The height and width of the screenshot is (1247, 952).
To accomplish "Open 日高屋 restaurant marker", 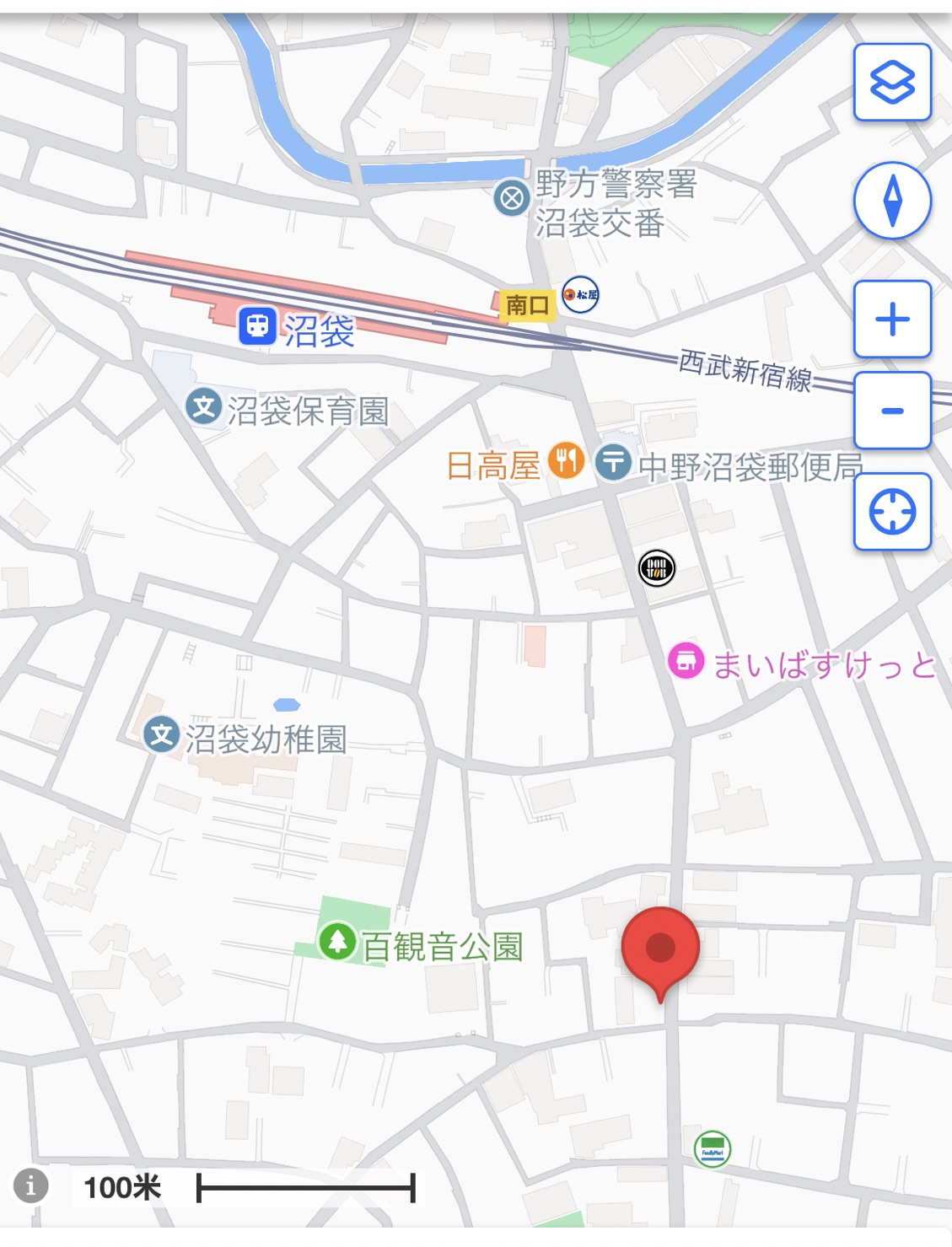I will tap(566, 461).
